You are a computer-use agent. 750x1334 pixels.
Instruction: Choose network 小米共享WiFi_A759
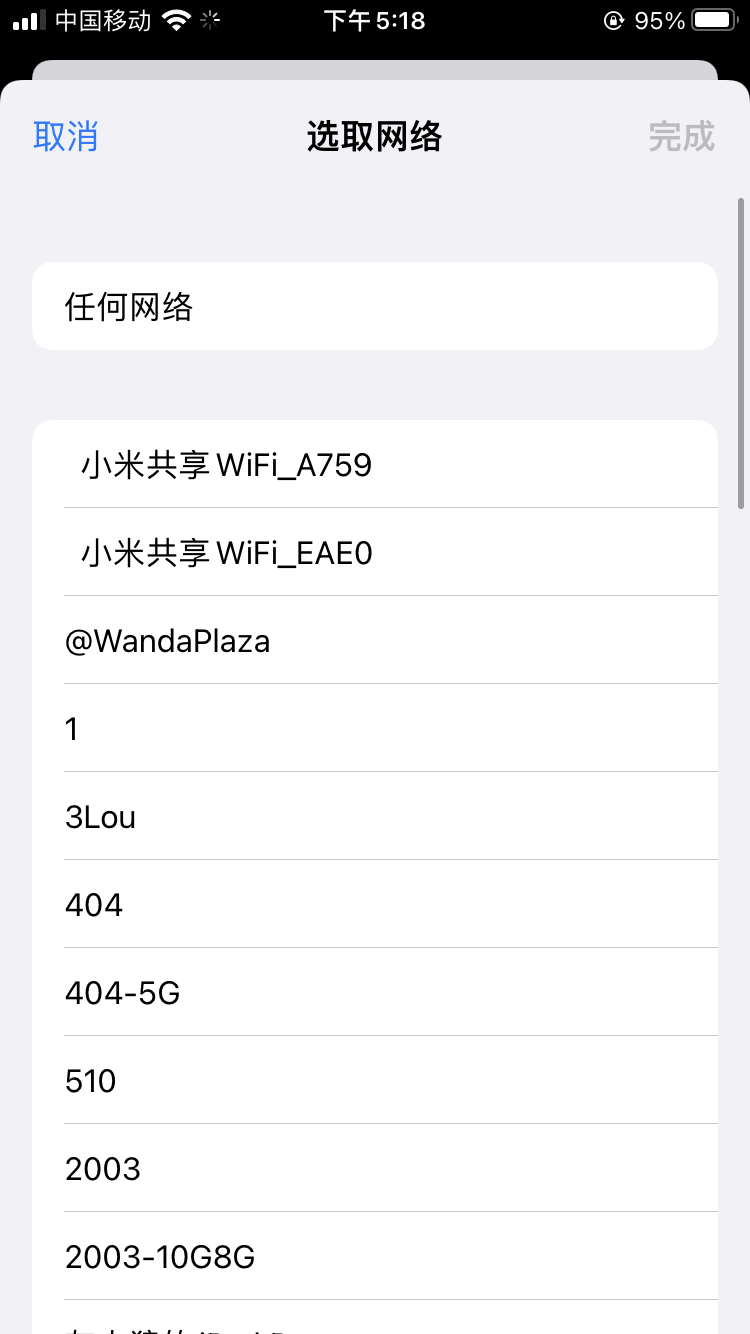point(375,465)
